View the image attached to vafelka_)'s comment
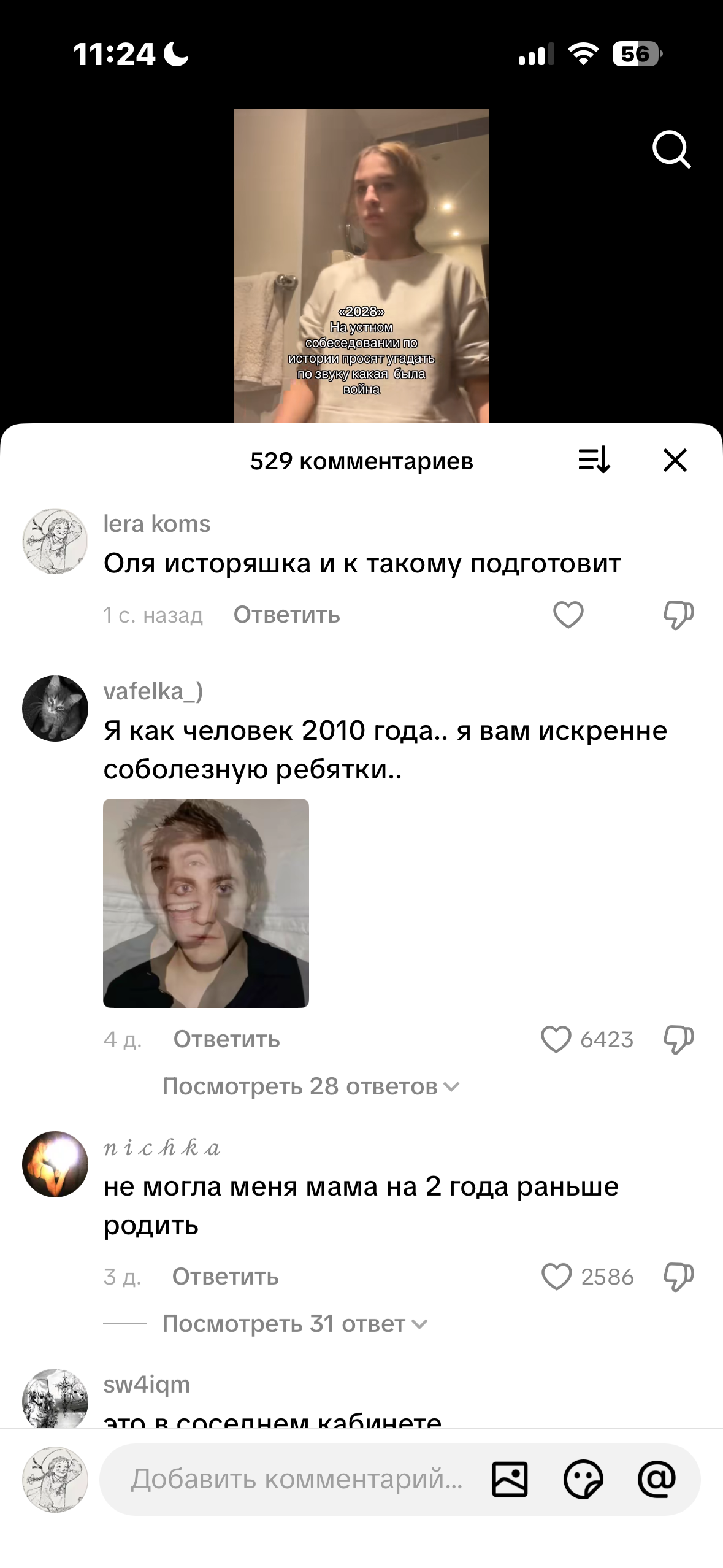723x1568 pixels. [206, 903]
